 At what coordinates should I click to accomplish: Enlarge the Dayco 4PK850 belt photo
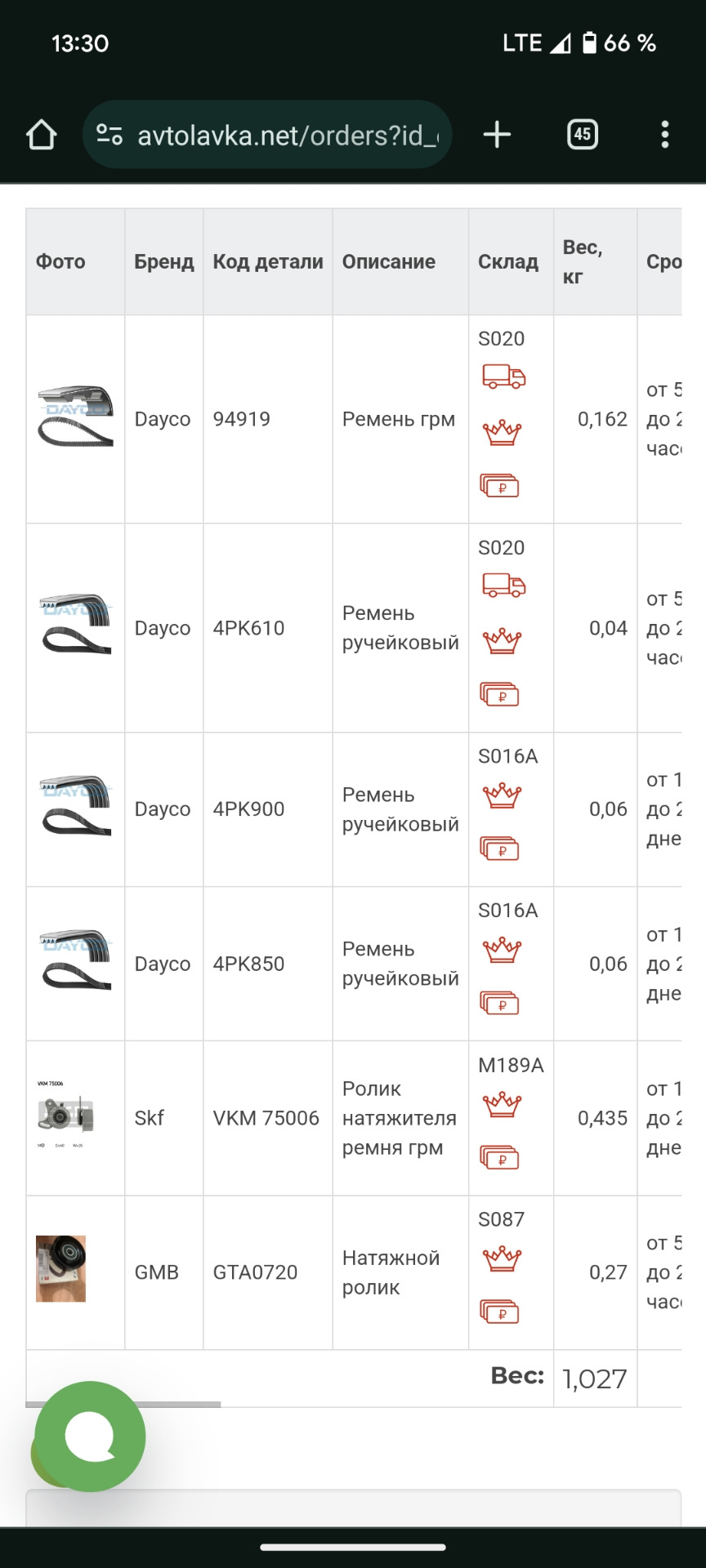pyautogui.click(x=75, y=961)
